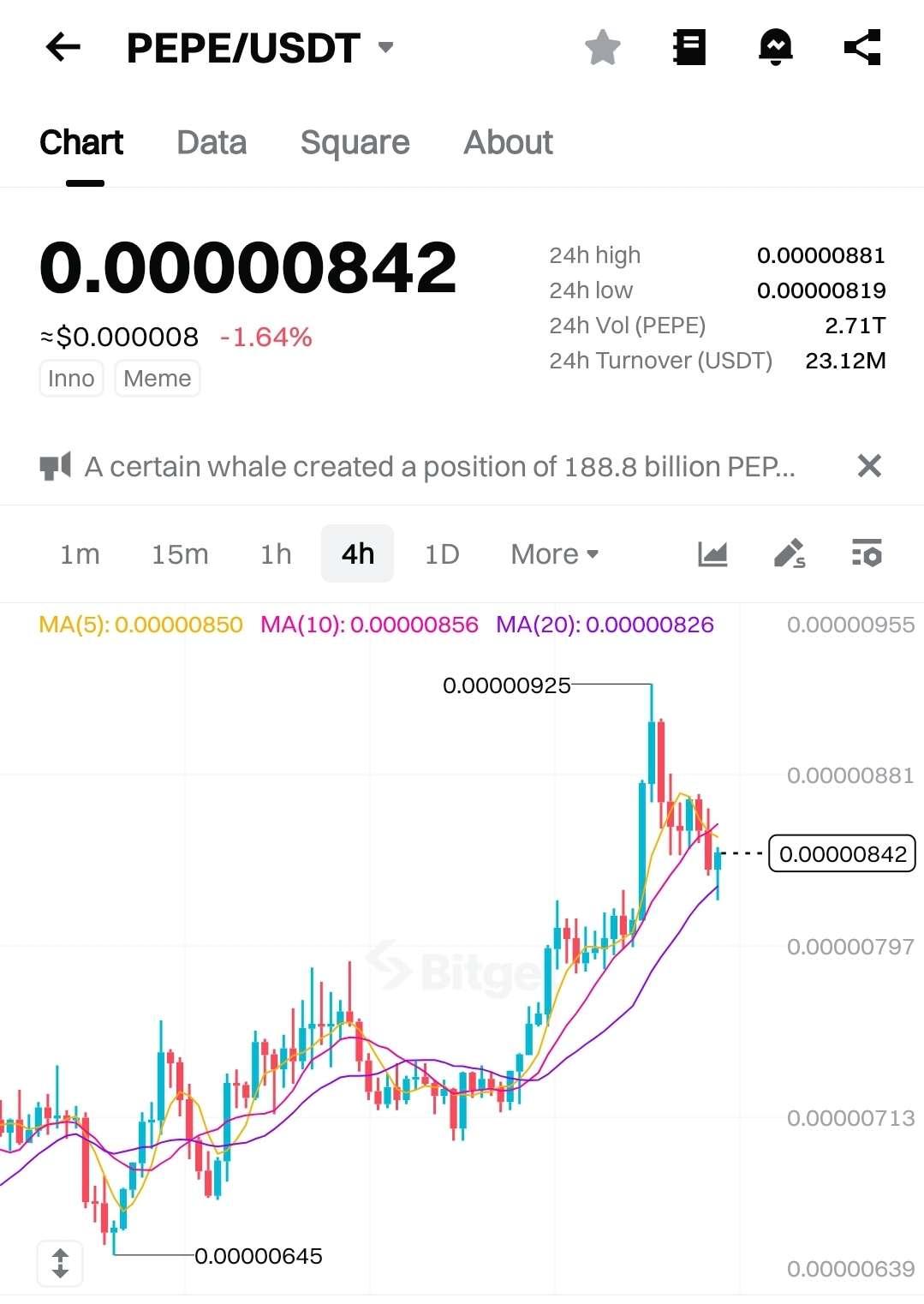Expand the More timeframes dropdown
Image resolution: width=924 pixels, height=1304 pixels.
pos(554,554)
